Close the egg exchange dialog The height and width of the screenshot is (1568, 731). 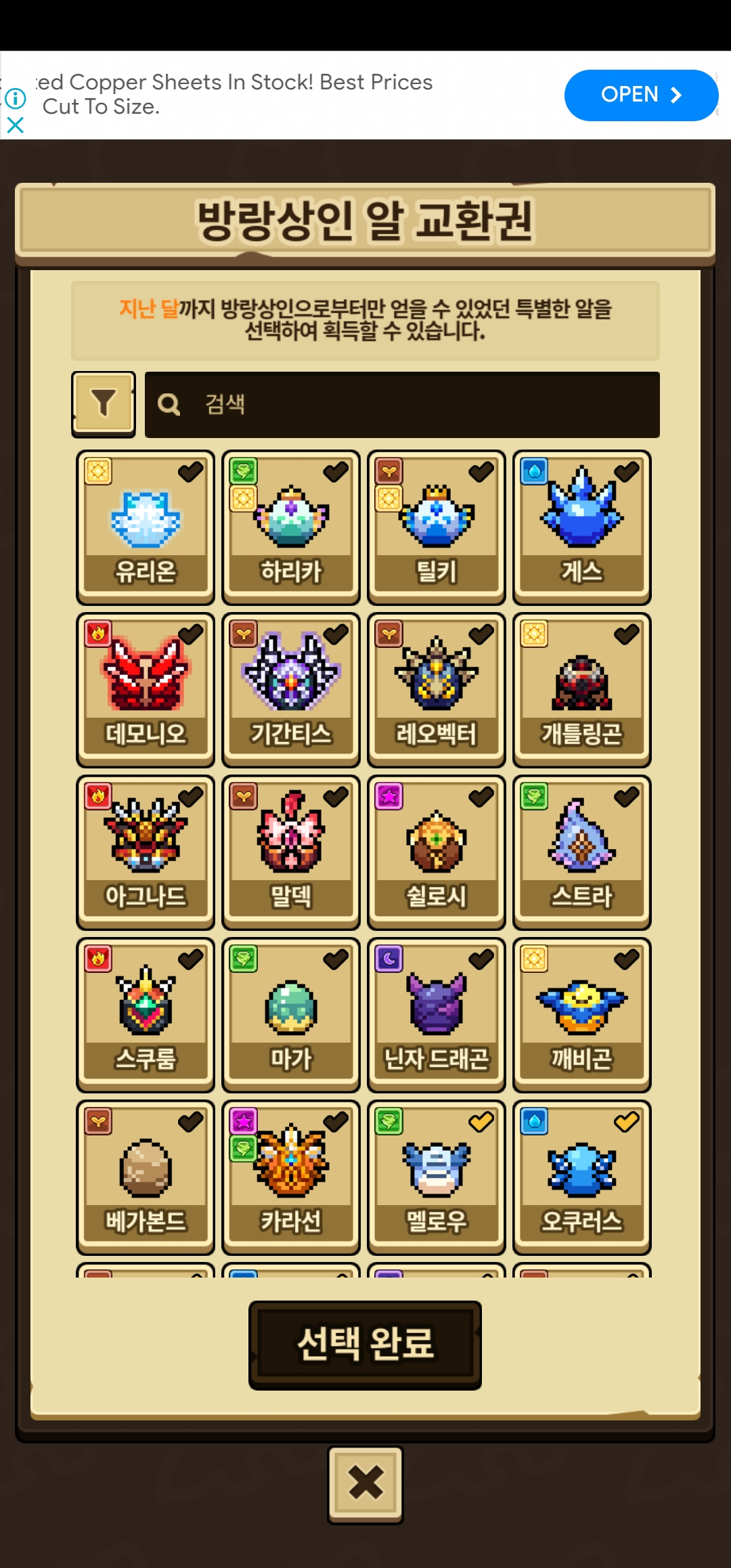(365, 1485)
